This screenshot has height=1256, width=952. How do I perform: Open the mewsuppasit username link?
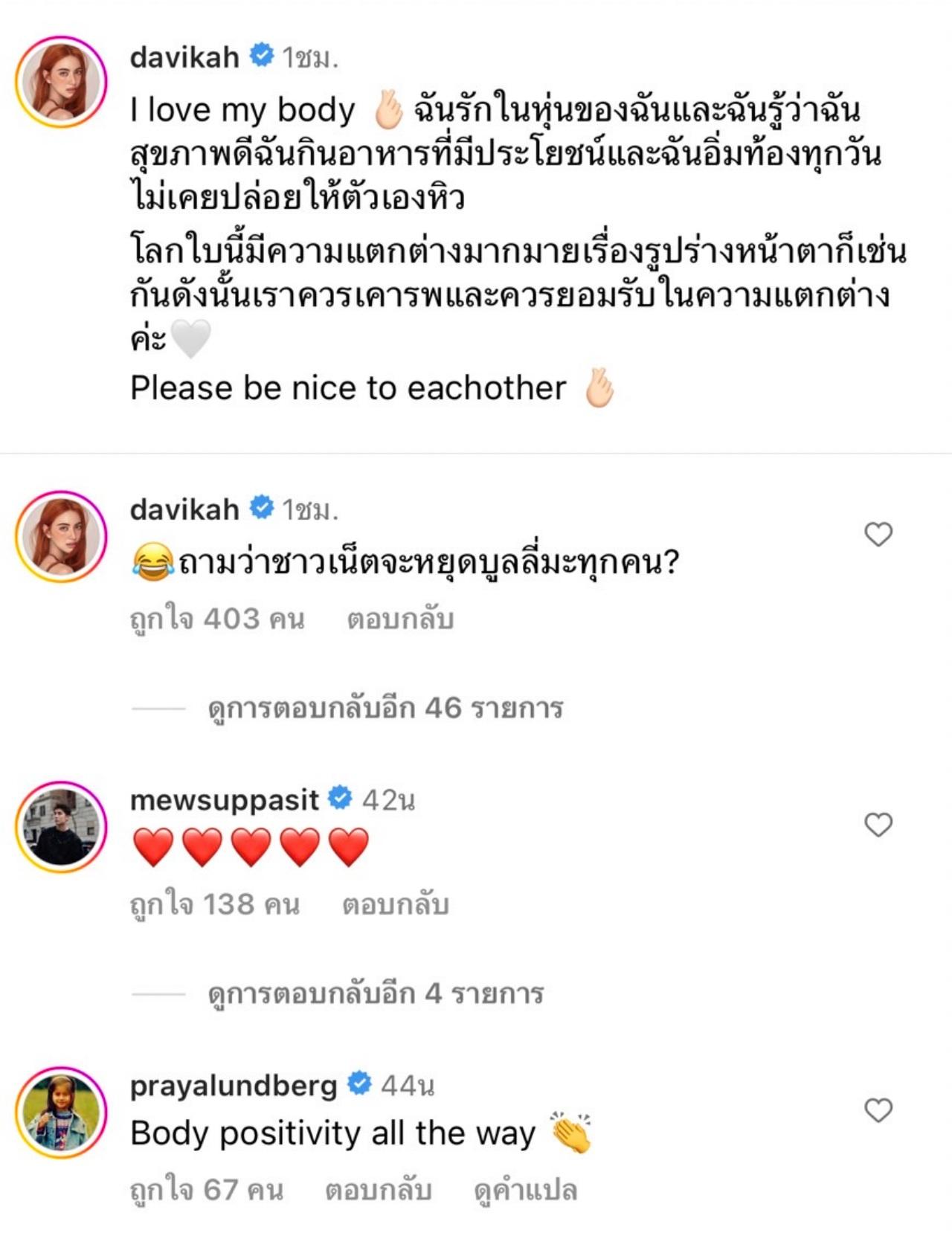pos(225,799)
